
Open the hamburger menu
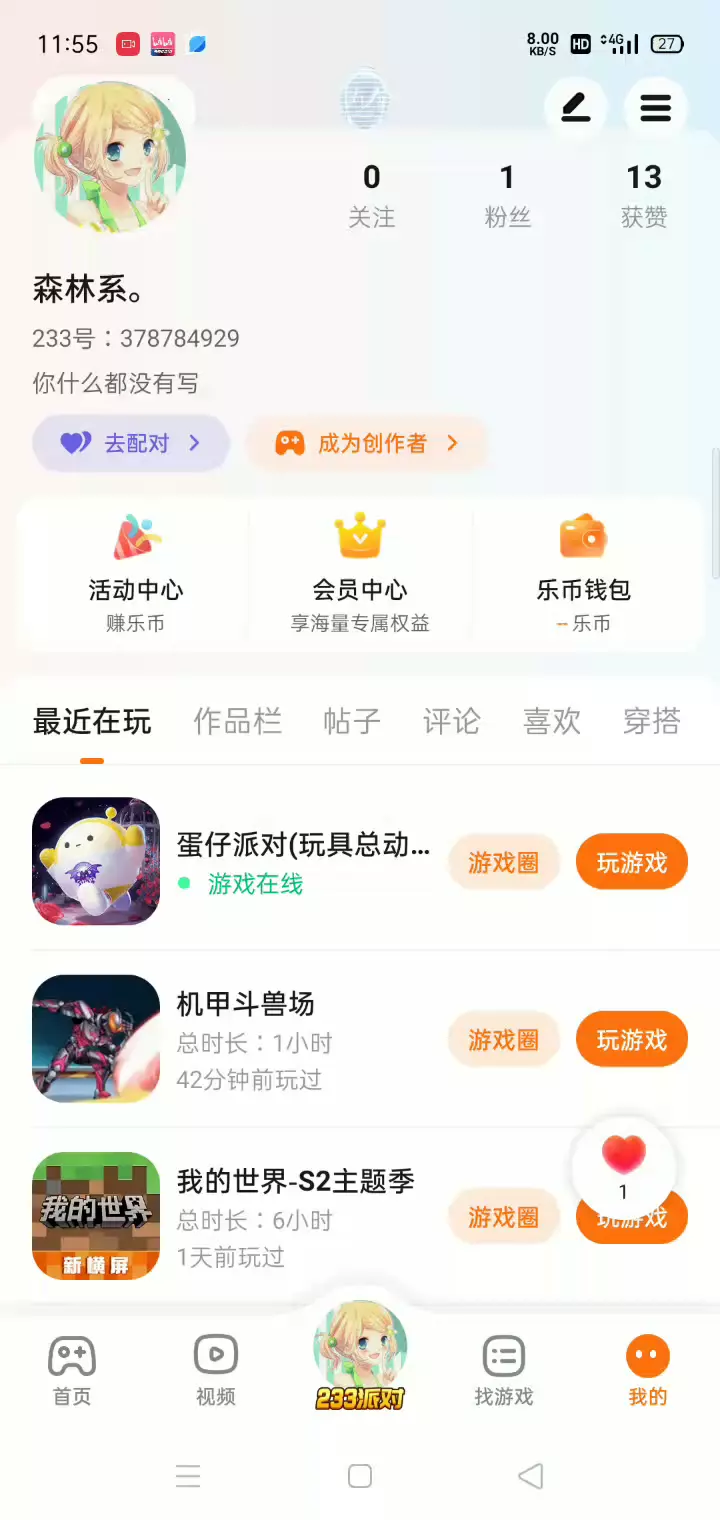pos(655,107)
